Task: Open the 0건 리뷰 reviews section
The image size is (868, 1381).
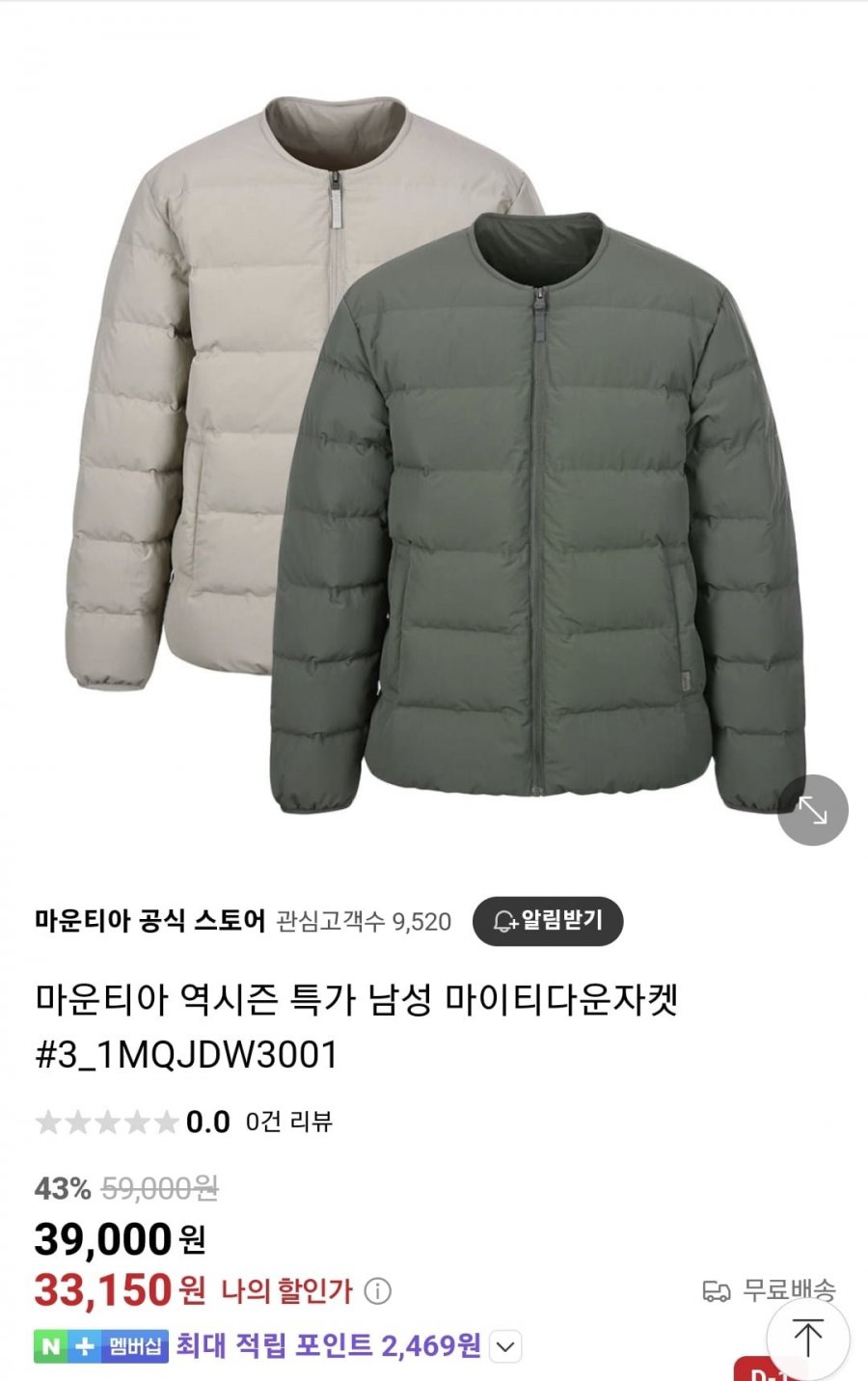Action: pos(288,1122)
